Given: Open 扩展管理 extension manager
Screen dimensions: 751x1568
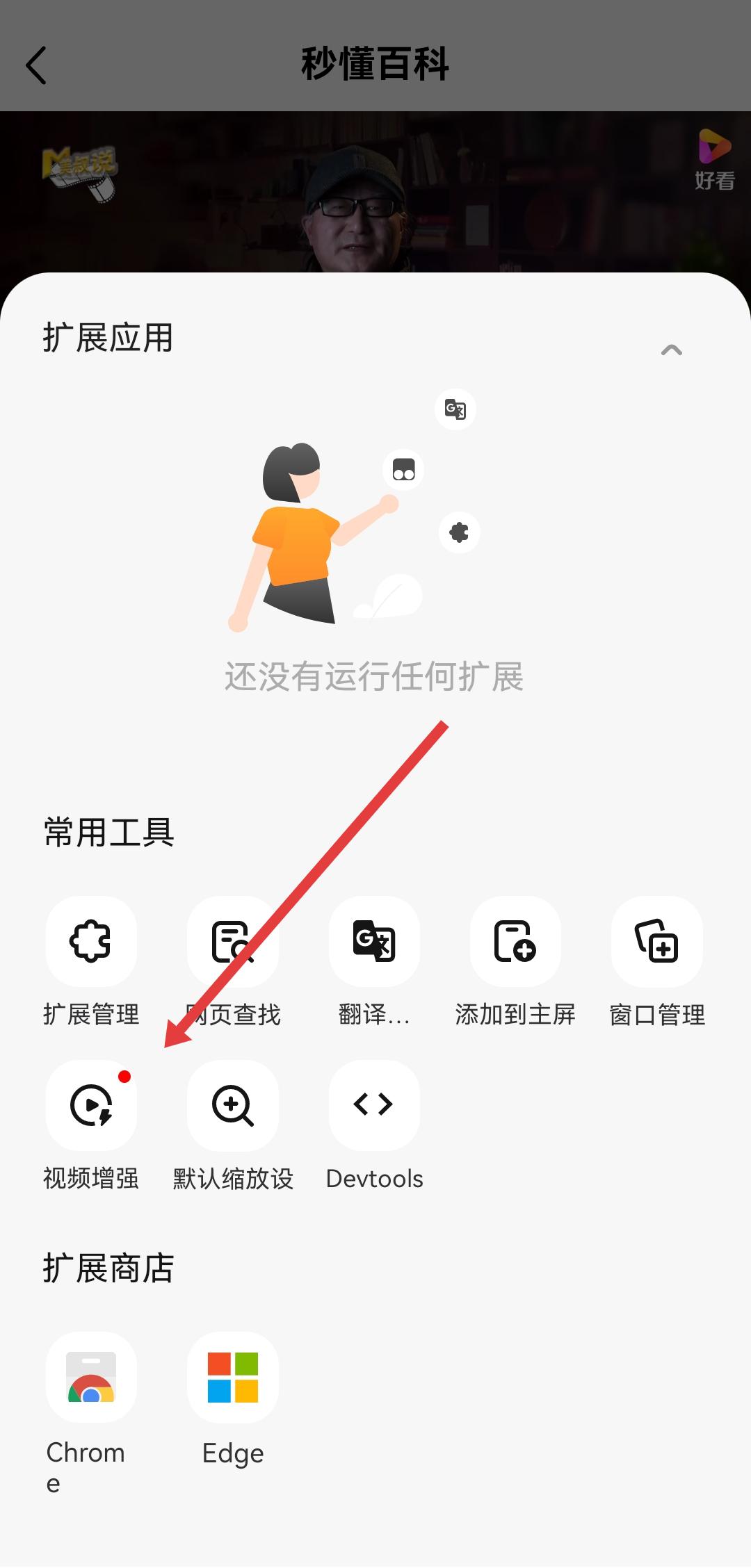Looking at the screenshot, I should coord(91,941).
